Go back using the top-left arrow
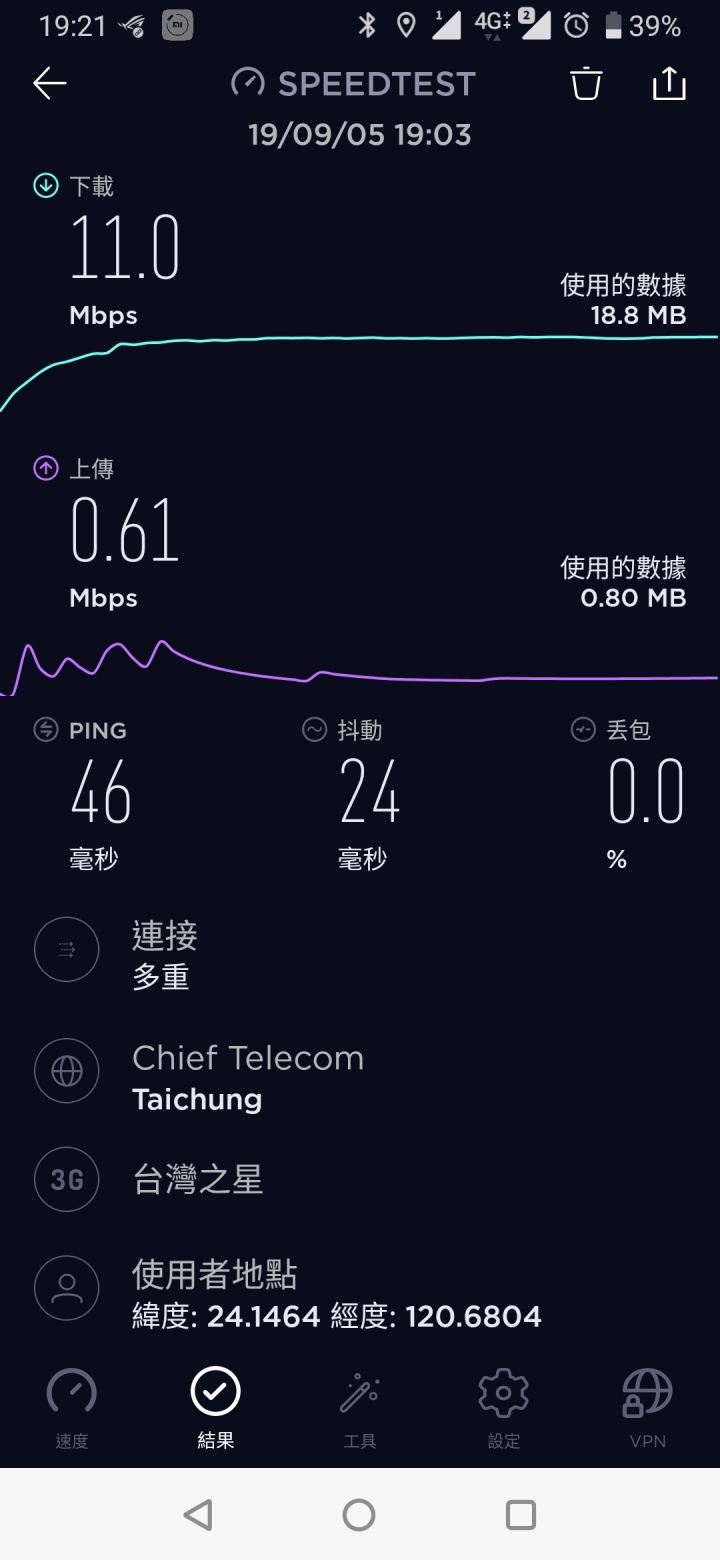This screenshot has width=720, height=1560. click(49, 84)
